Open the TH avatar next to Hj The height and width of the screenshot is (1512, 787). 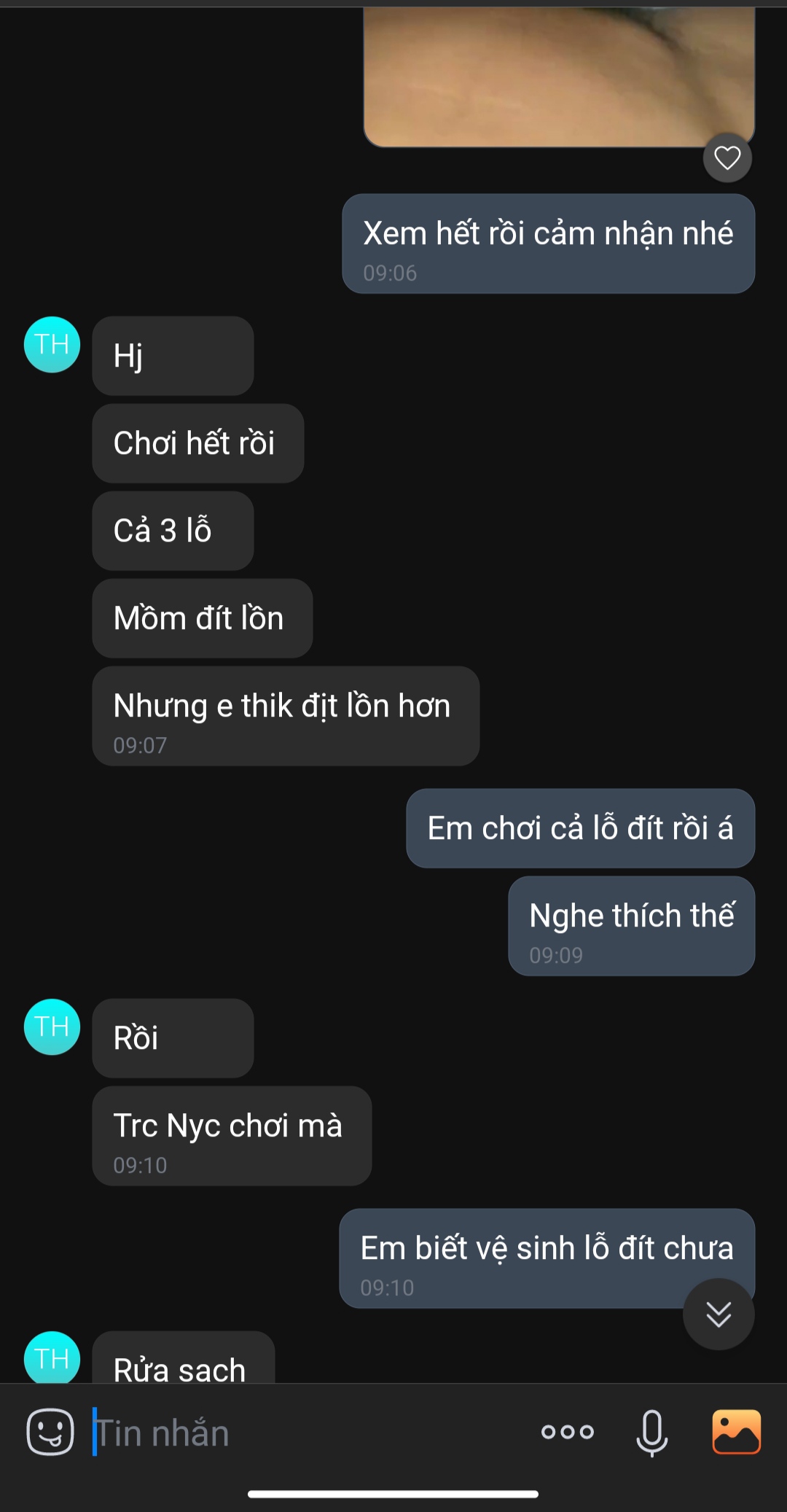[52, 344]
